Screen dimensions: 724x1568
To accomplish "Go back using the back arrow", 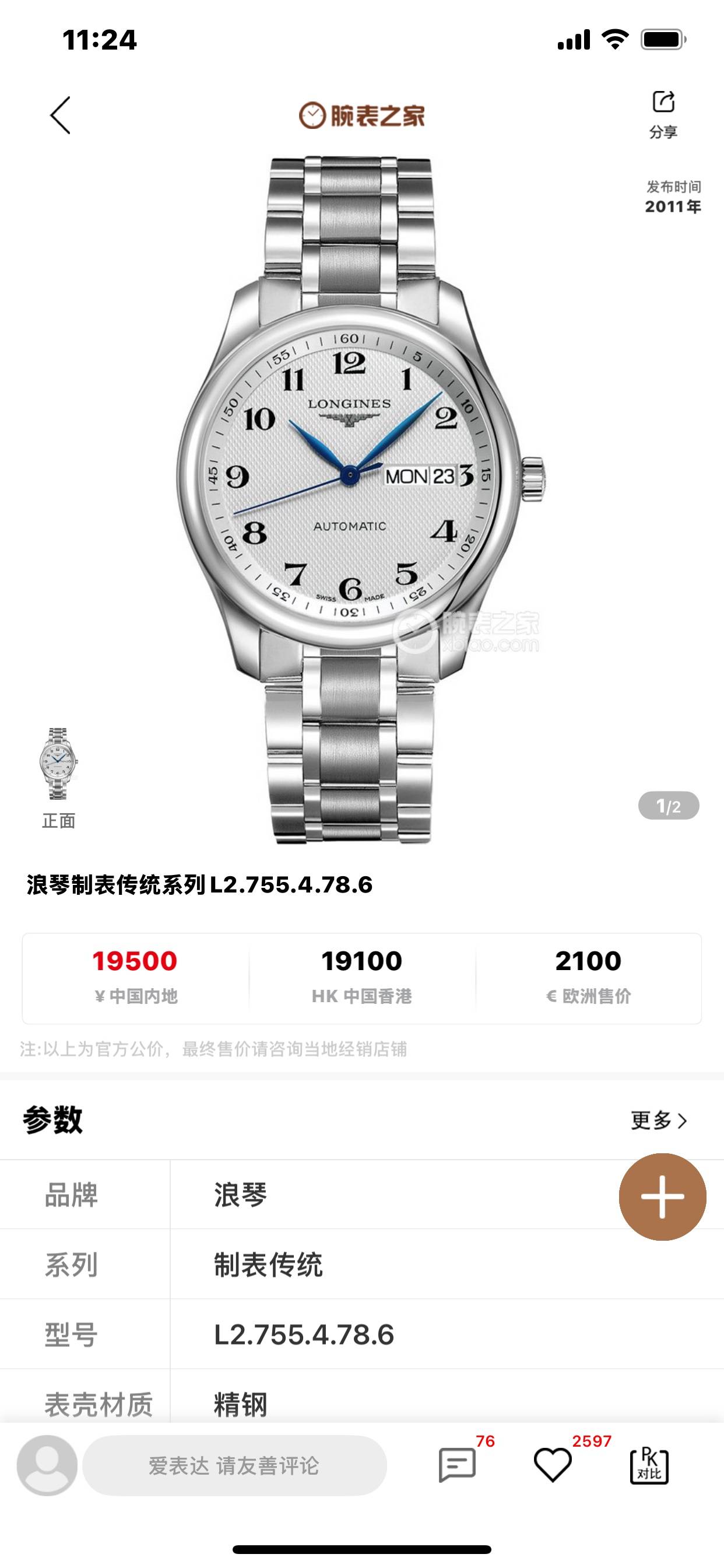I will tap(60, 115).
